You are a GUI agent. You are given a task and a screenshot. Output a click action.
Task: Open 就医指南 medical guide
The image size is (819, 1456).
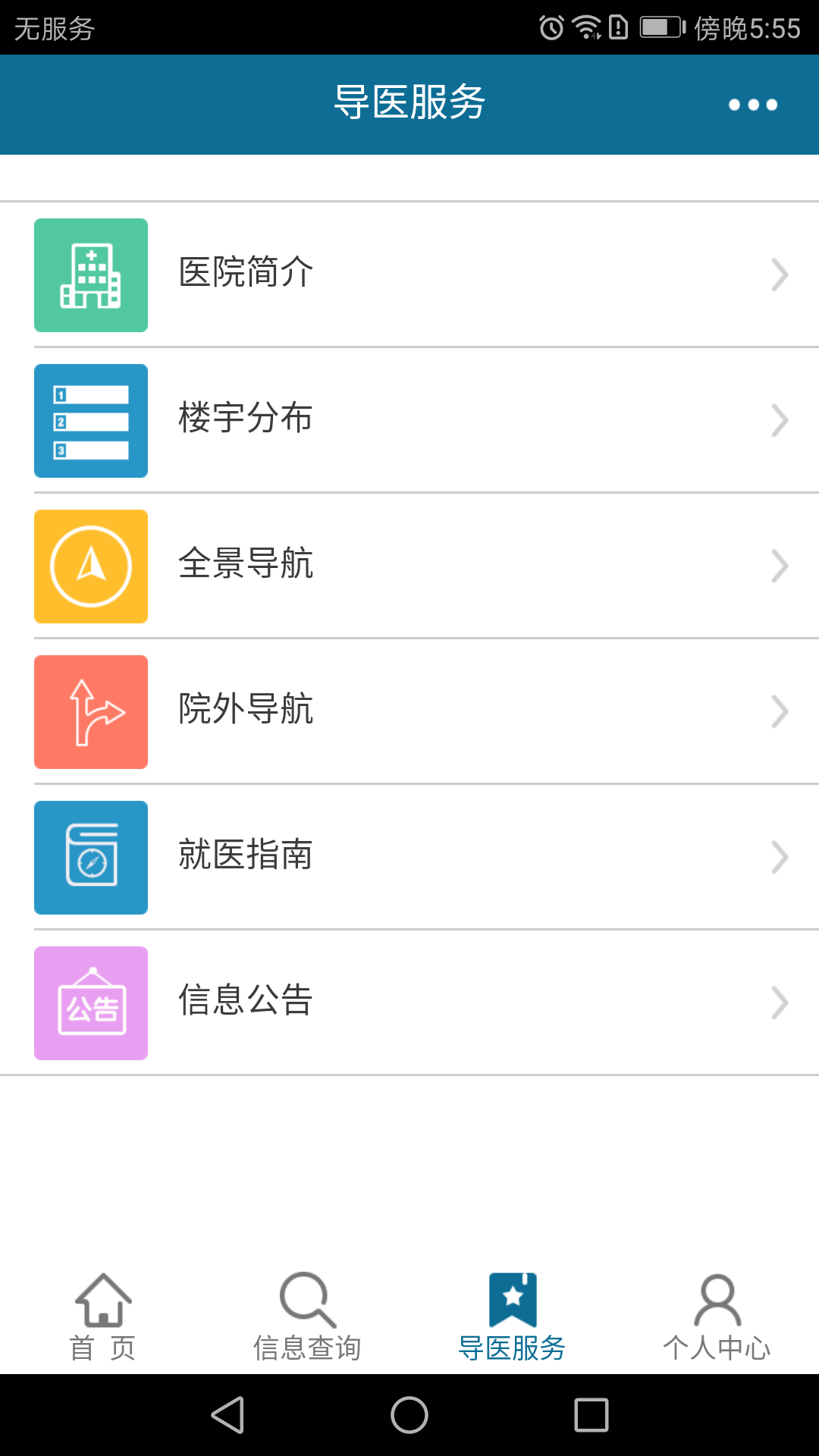409,857
